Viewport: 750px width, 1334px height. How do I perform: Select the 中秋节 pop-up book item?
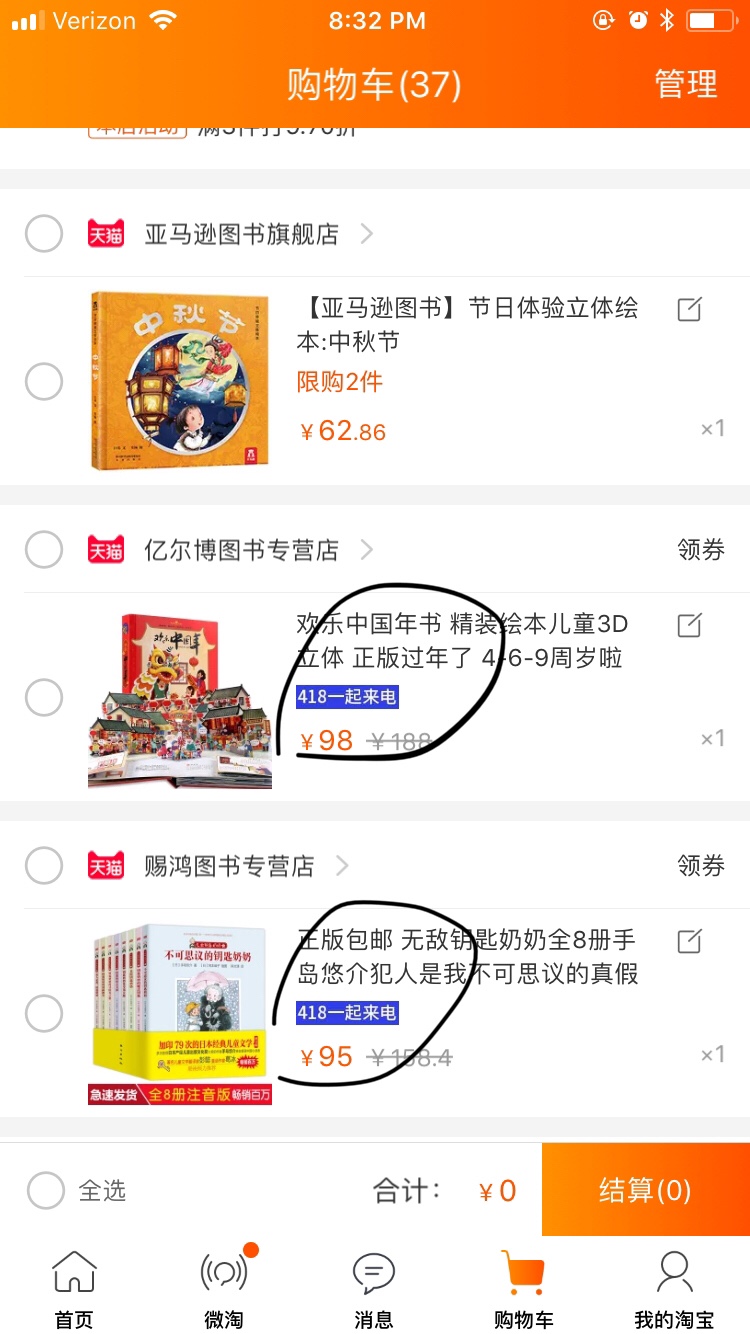(44, 381)
